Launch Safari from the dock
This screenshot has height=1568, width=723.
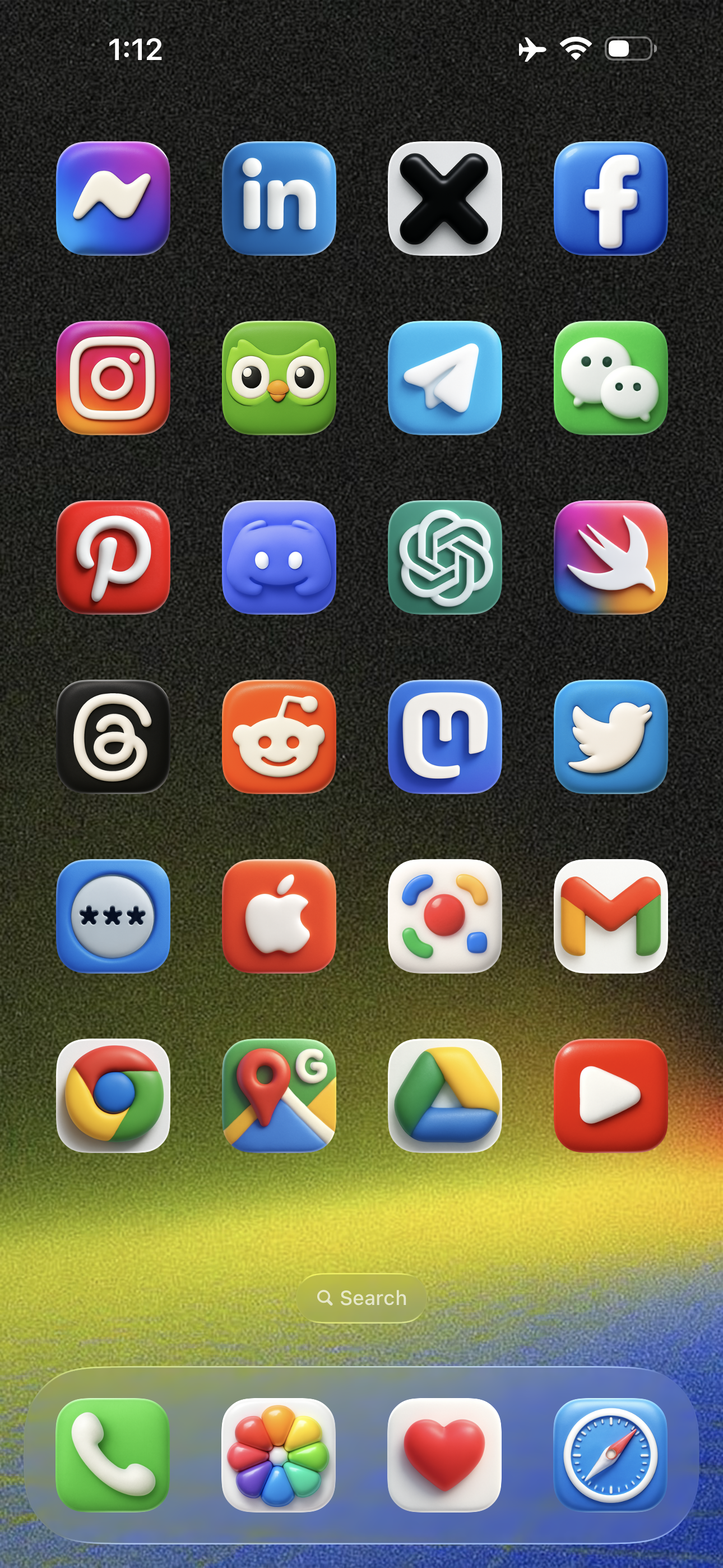coord(610,1455)
